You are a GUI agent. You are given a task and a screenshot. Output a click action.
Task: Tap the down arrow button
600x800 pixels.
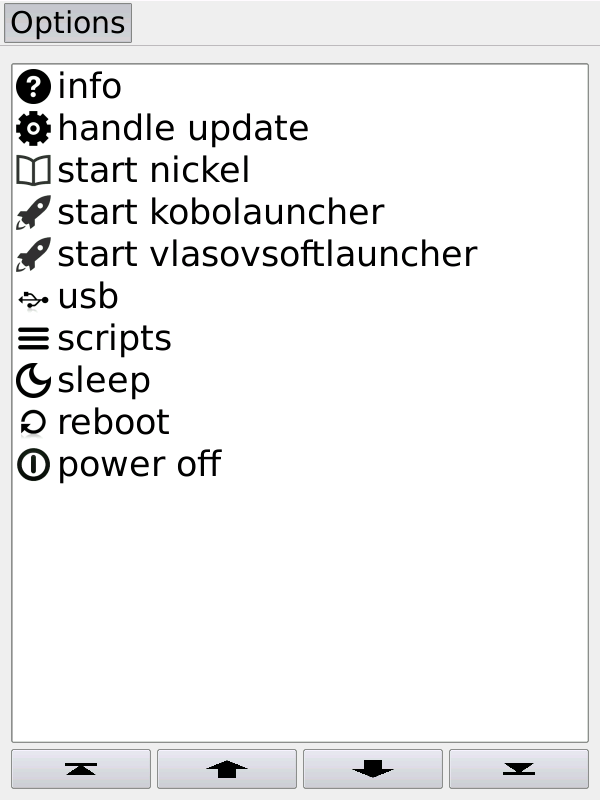[373, 769]
